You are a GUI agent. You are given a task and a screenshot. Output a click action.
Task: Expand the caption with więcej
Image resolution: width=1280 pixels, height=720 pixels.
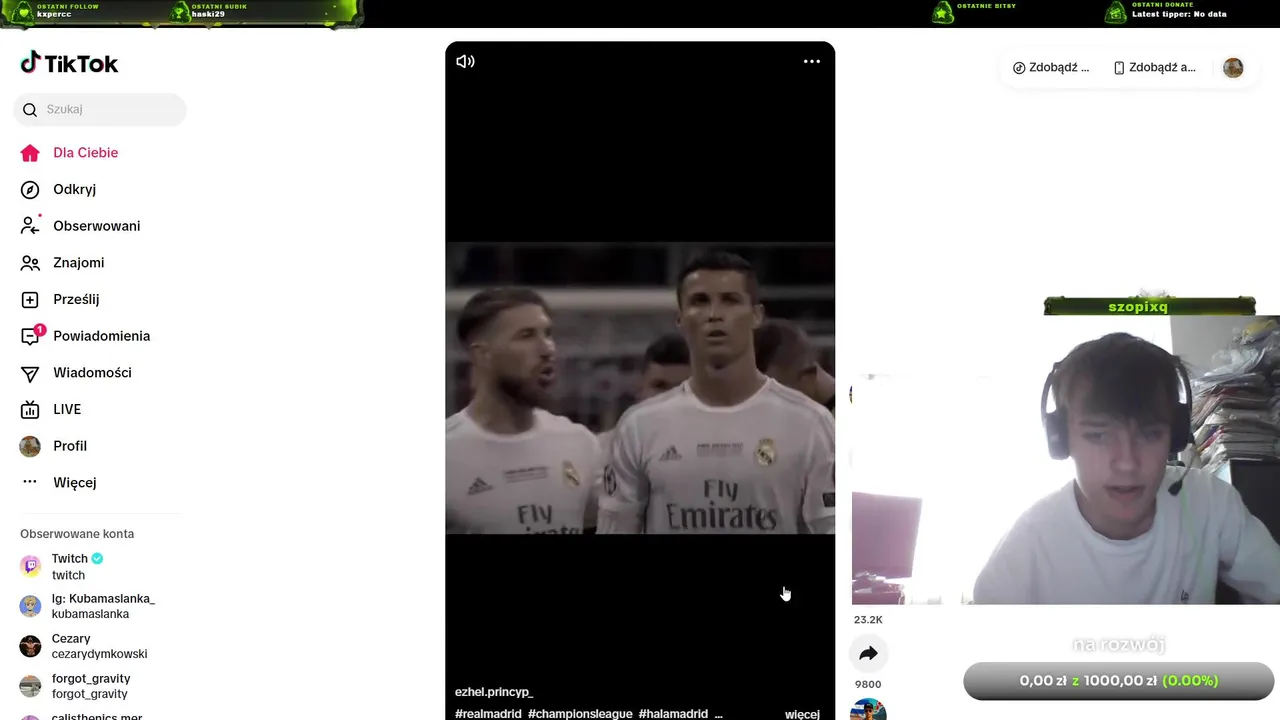pos(802,714)
